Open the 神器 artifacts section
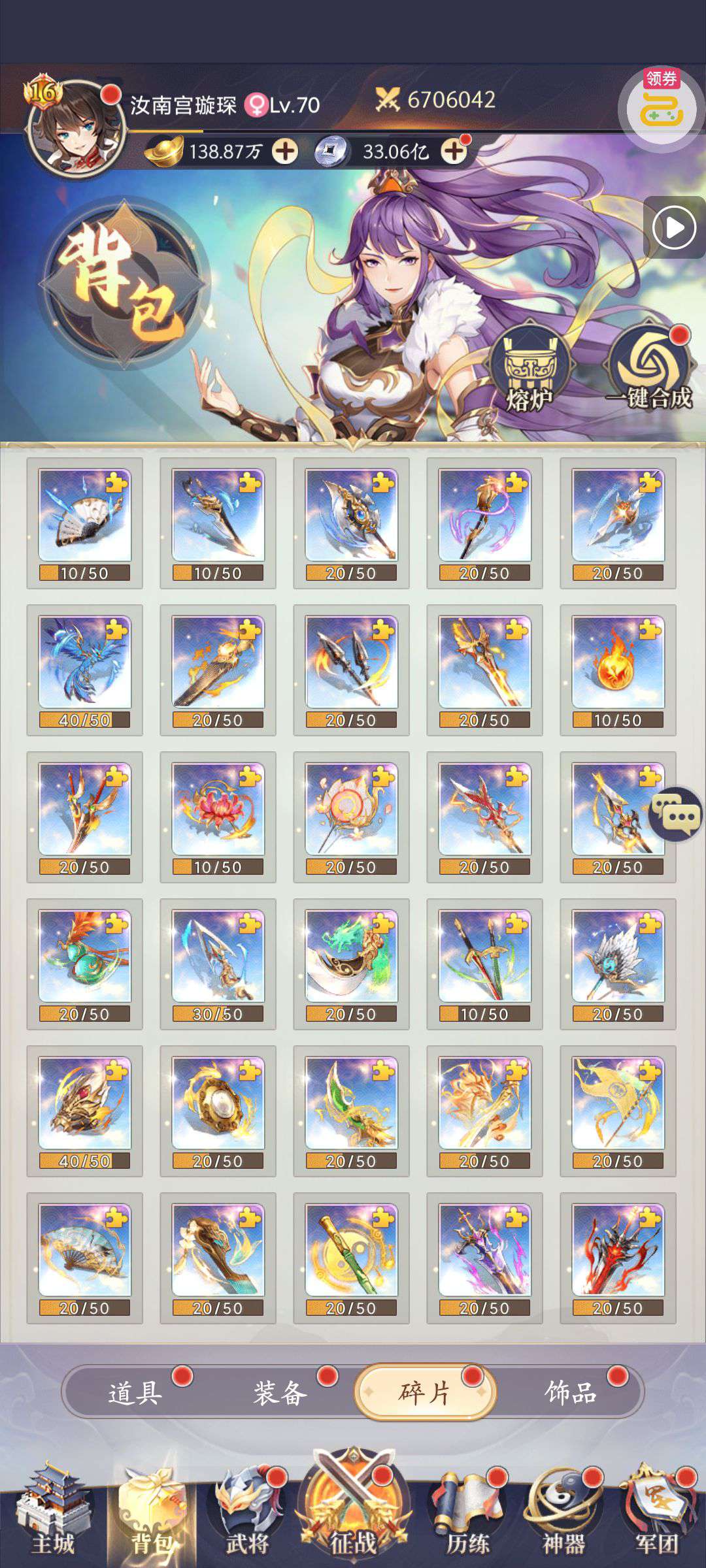The width and height of the screenshot is (706, 1568). click(563, 1511)
